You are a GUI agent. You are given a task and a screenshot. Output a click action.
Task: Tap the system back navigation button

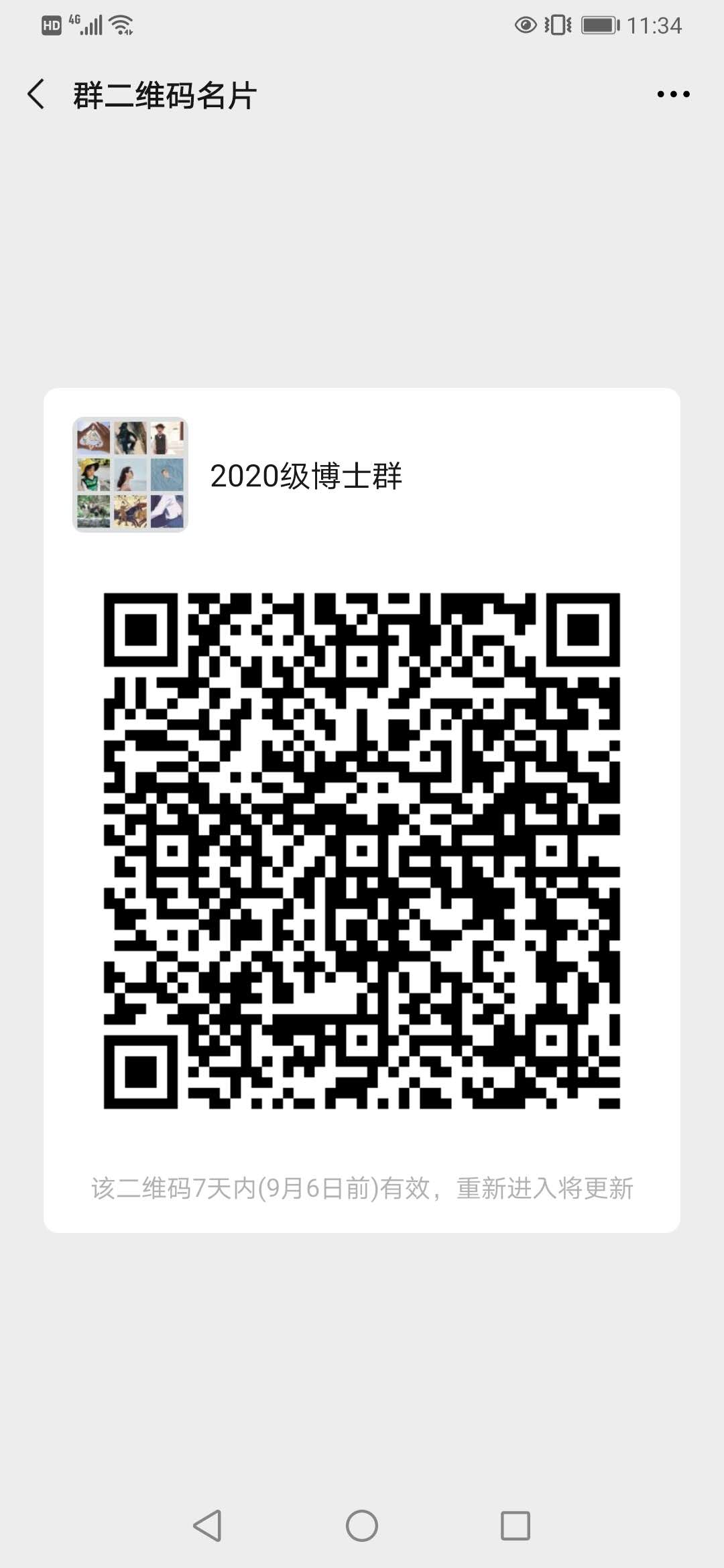coord(207,1526)
